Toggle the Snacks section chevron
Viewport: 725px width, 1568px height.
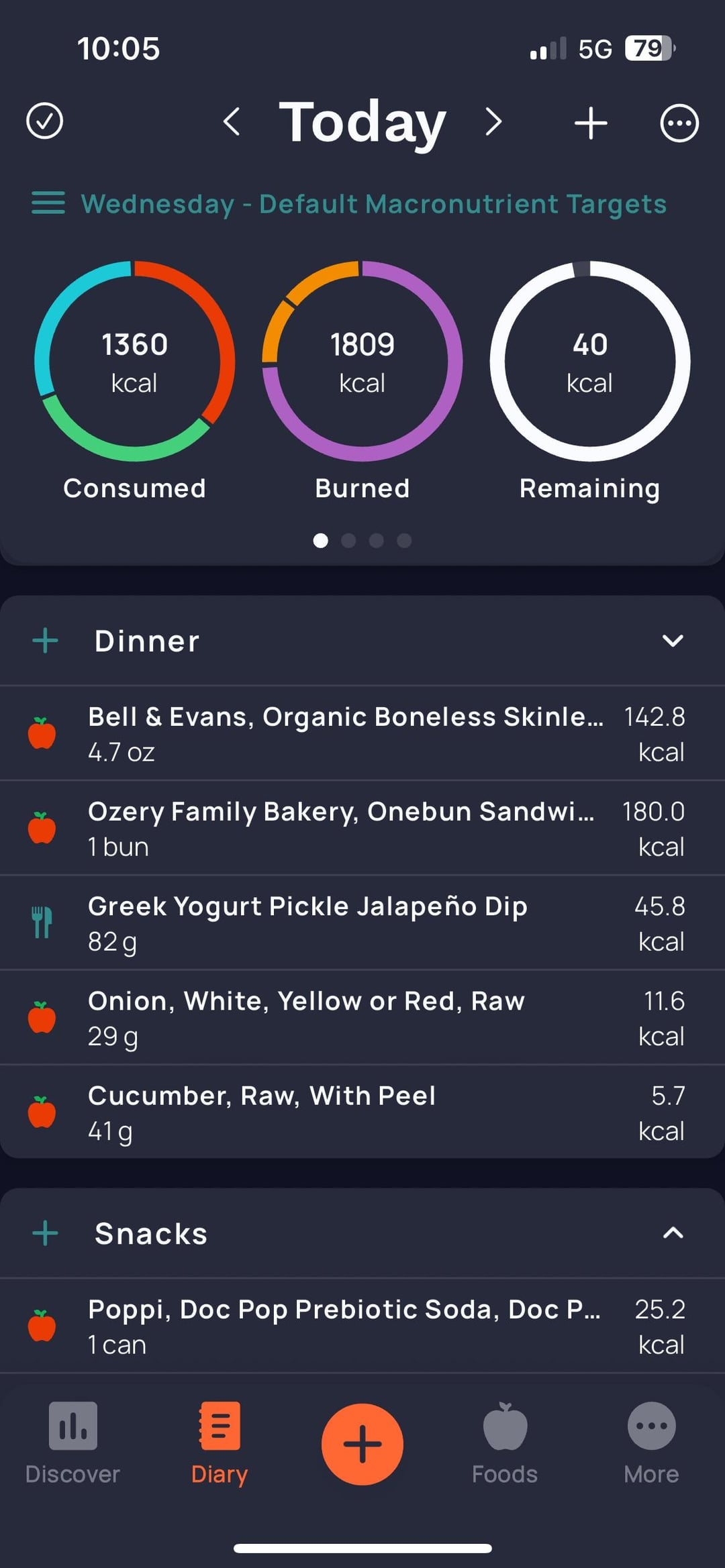point(673,1233)
